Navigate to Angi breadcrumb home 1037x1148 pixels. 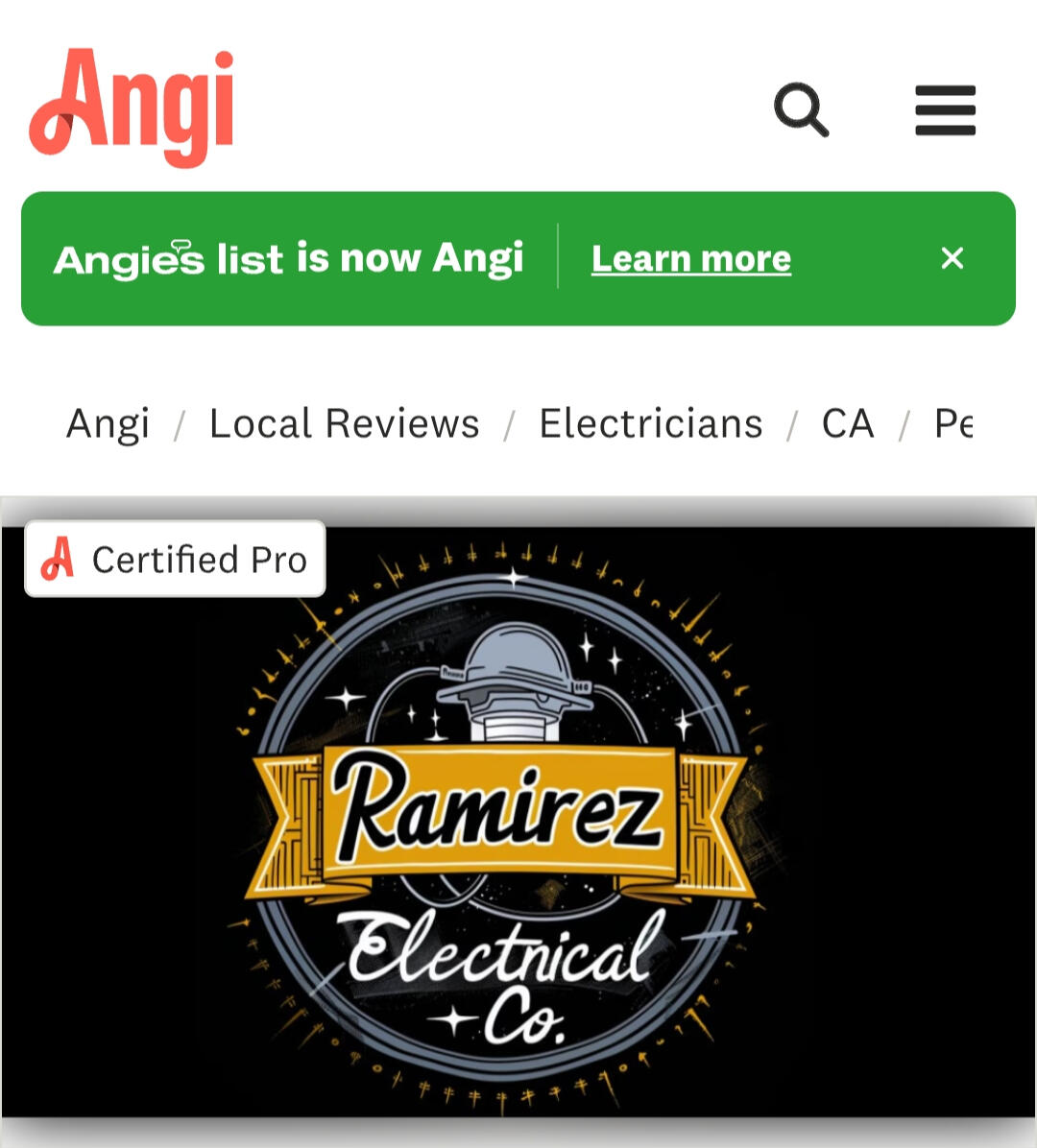click(107, 422)
